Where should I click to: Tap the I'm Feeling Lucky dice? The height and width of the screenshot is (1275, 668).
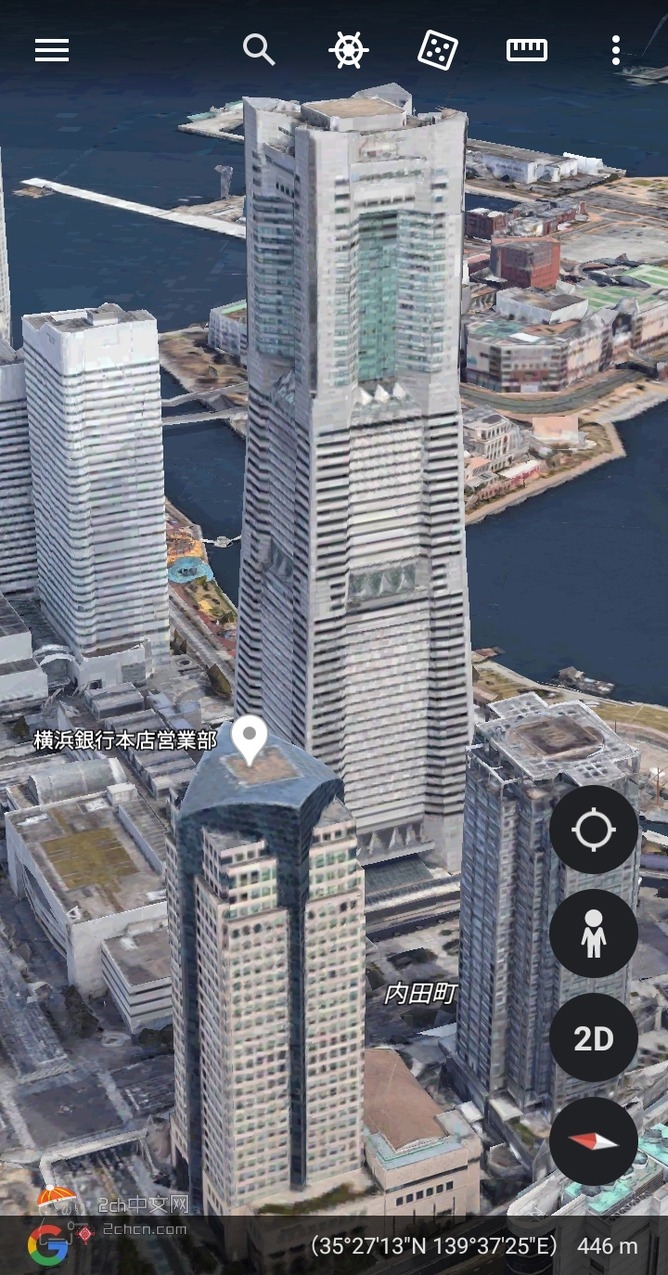(x=438, y=50)
